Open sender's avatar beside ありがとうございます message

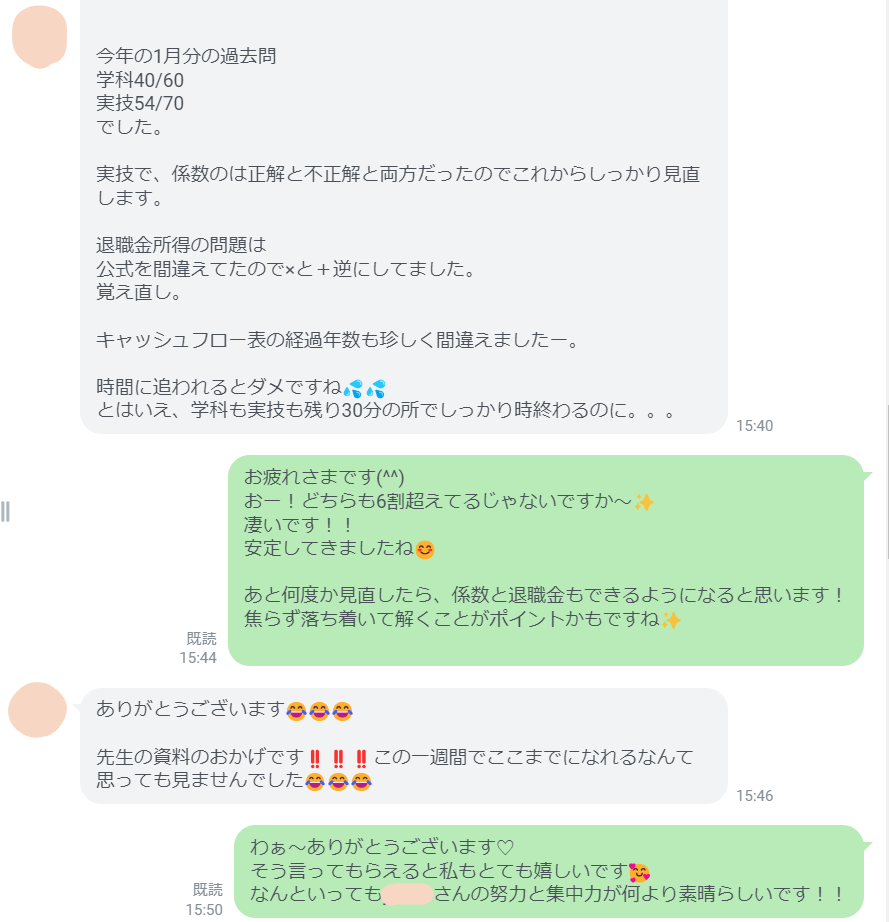click(37, 709)
